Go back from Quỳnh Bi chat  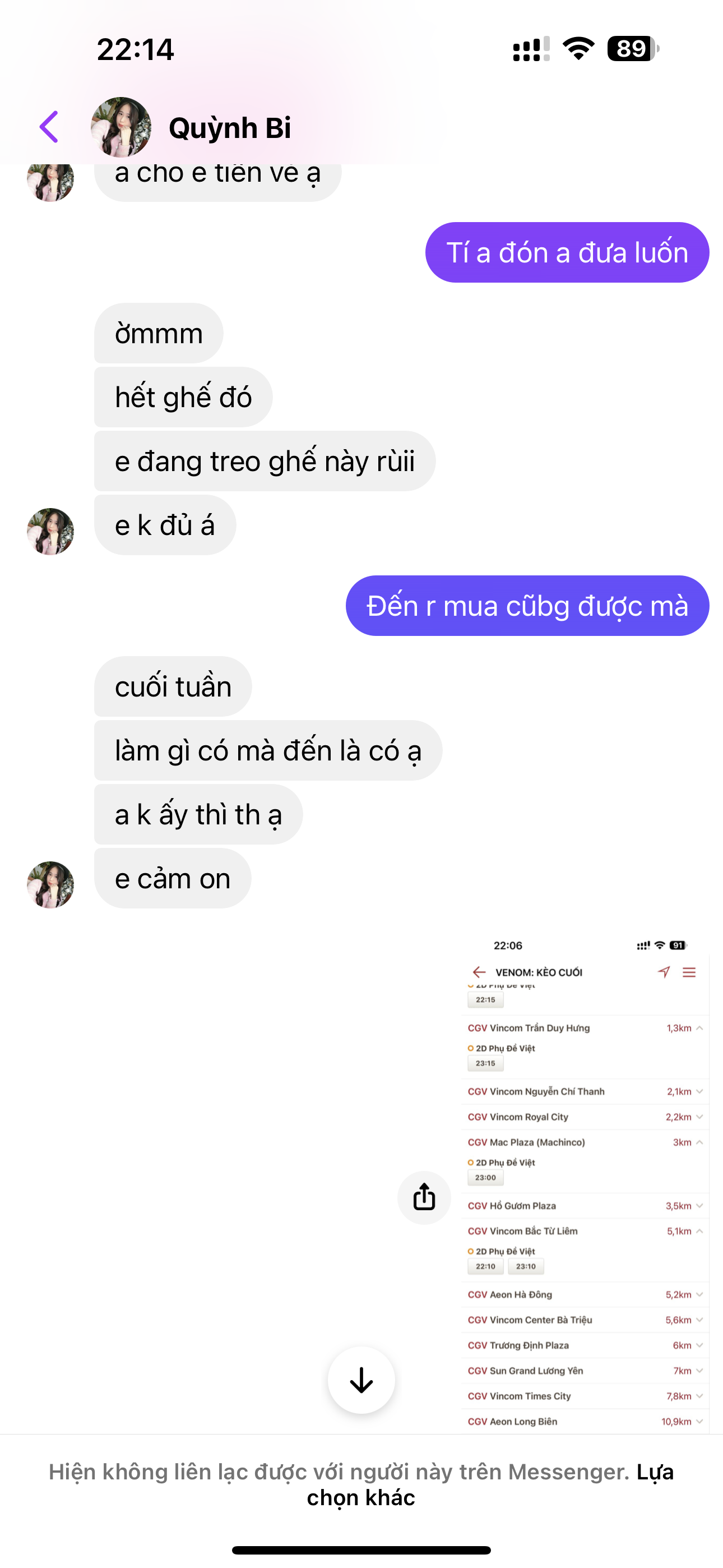pyautogui.click(x=49, y=127)
